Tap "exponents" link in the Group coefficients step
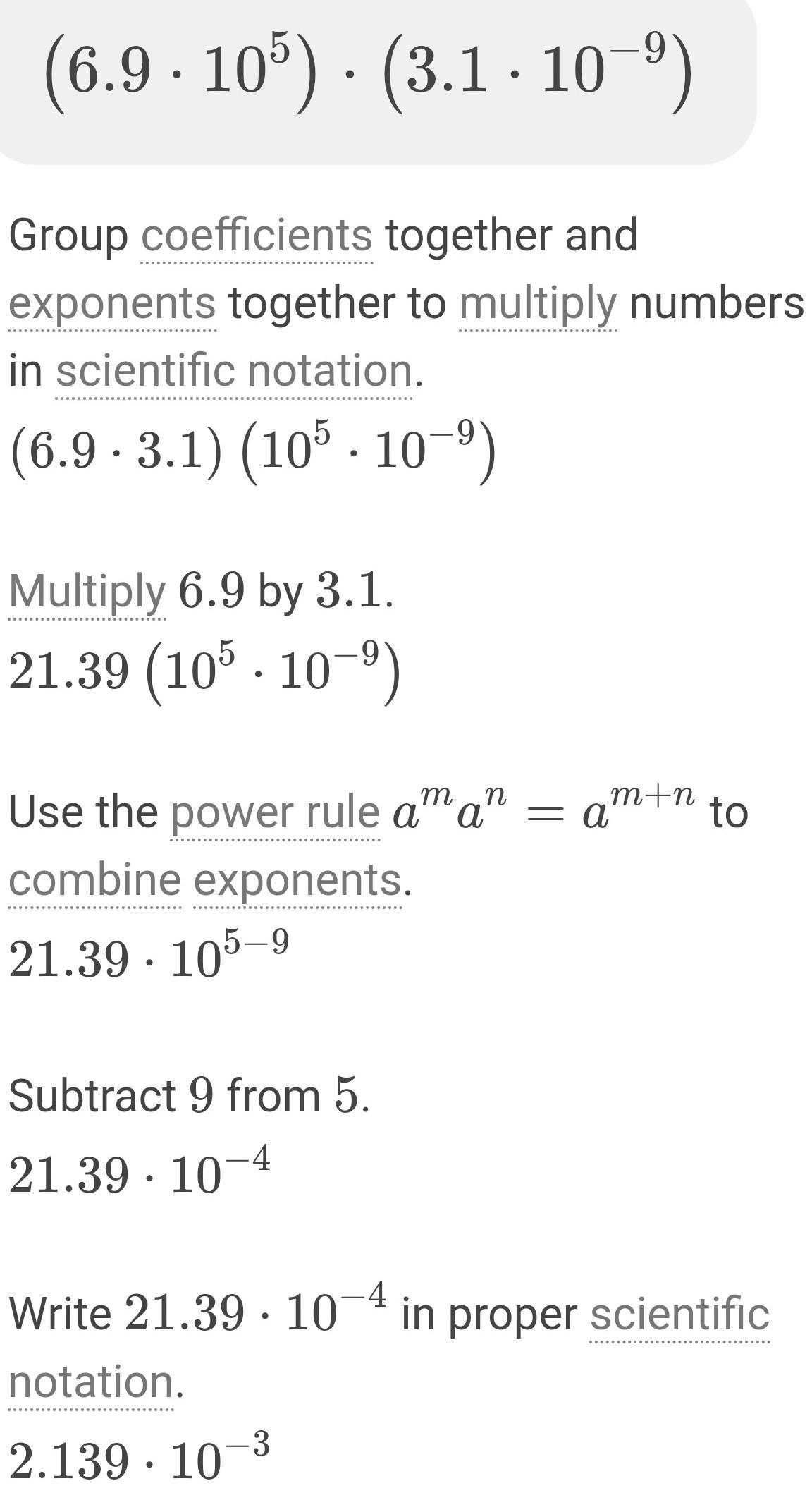812x1512 pixels. pos(112,303)
